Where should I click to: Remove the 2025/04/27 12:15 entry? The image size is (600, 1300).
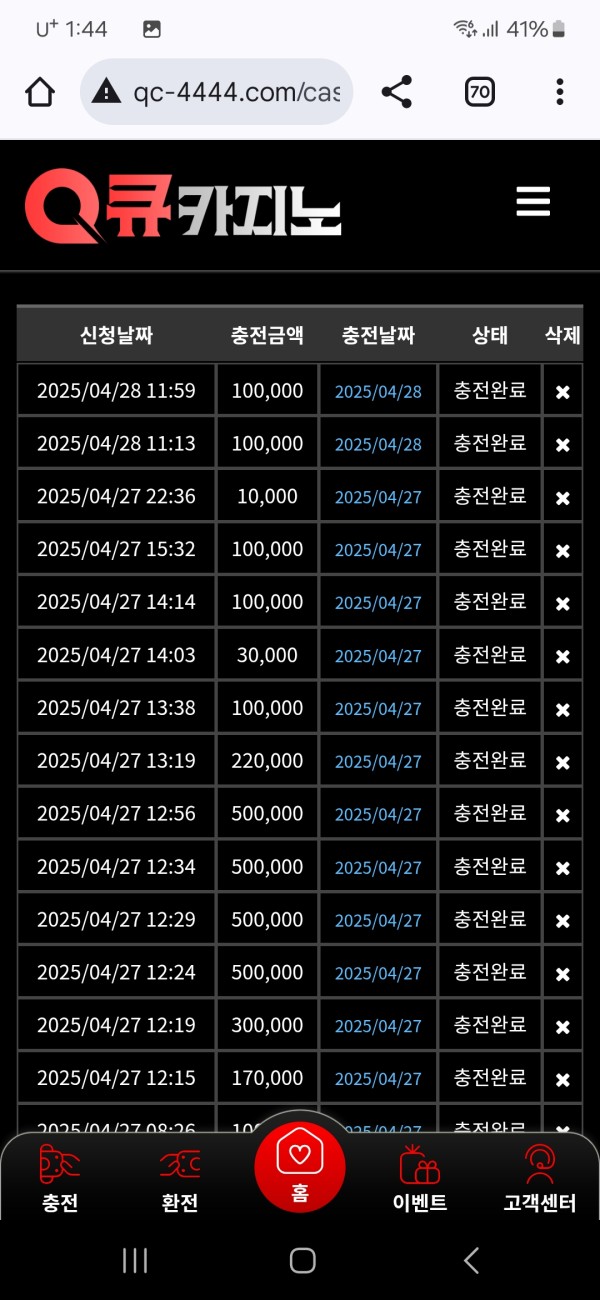(x=562, y=1080)
